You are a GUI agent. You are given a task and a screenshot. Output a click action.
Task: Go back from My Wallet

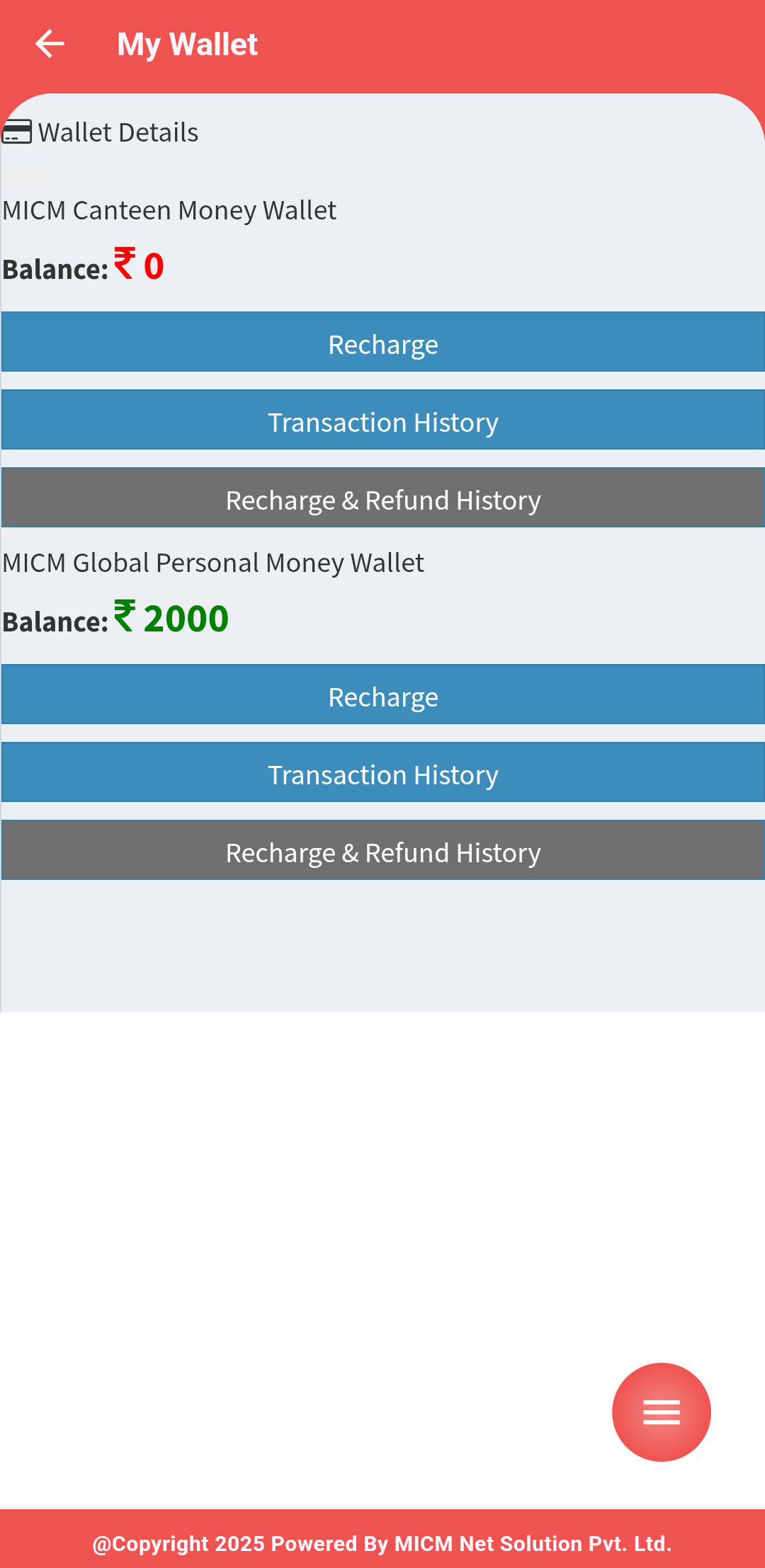coord(50,44)
